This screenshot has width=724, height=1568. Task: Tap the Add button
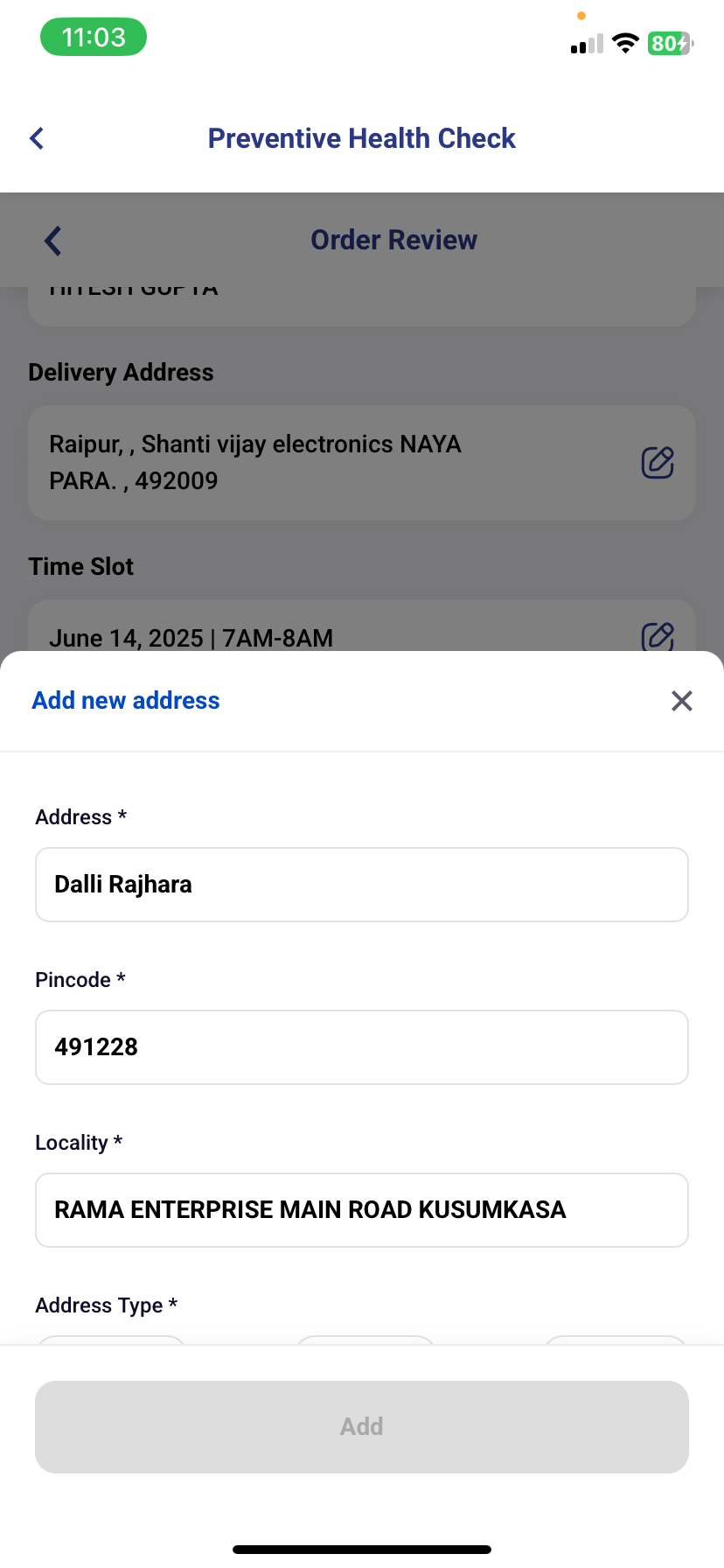362,1427
